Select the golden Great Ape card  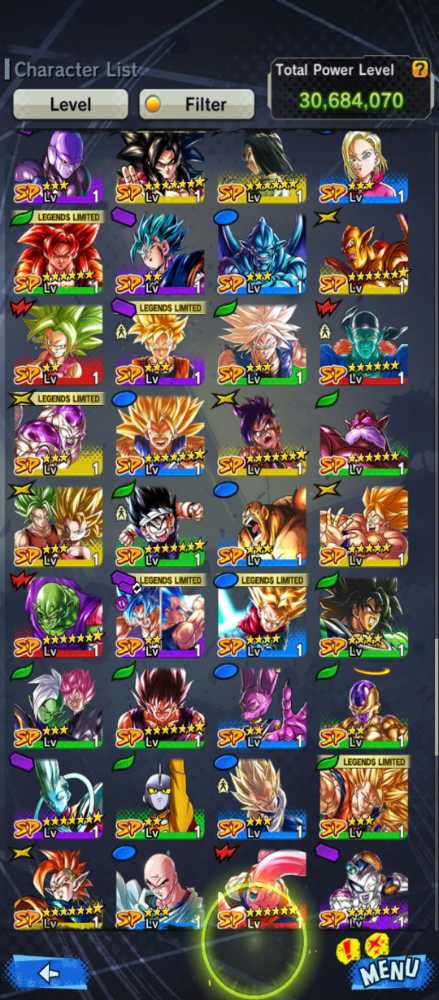point(262,527)
